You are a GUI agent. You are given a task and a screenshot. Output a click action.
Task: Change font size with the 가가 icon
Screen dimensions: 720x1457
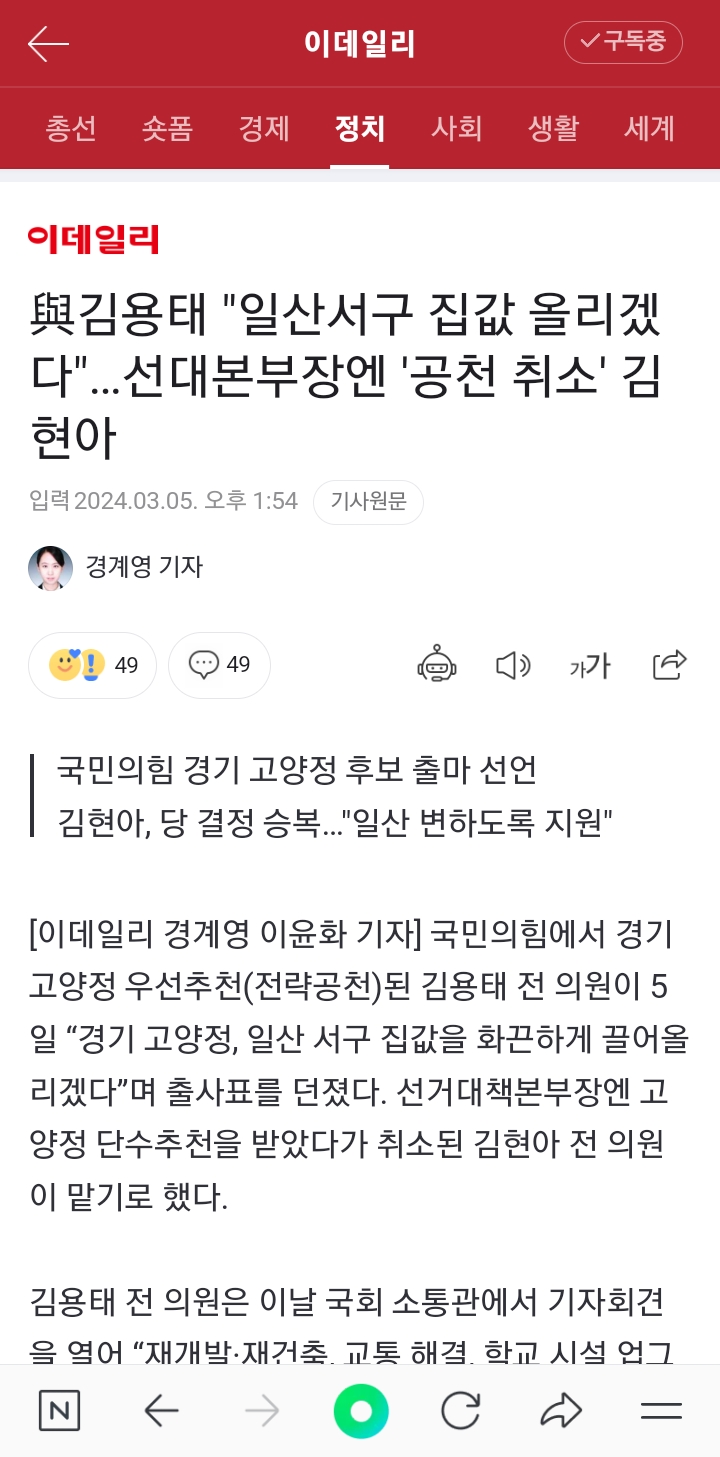[x=590, y=665]
